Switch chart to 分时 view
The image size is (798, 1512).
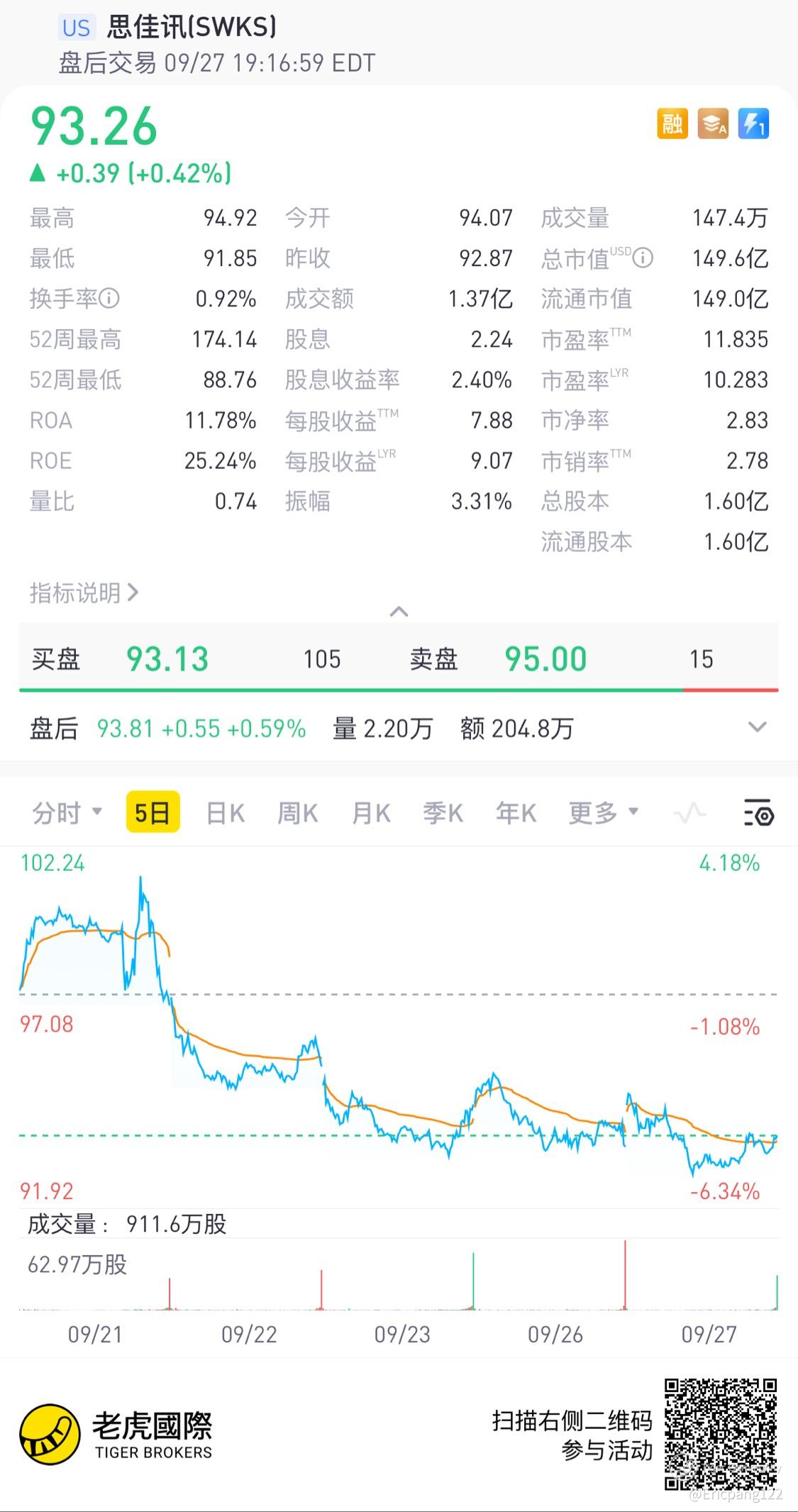point(67,812)
